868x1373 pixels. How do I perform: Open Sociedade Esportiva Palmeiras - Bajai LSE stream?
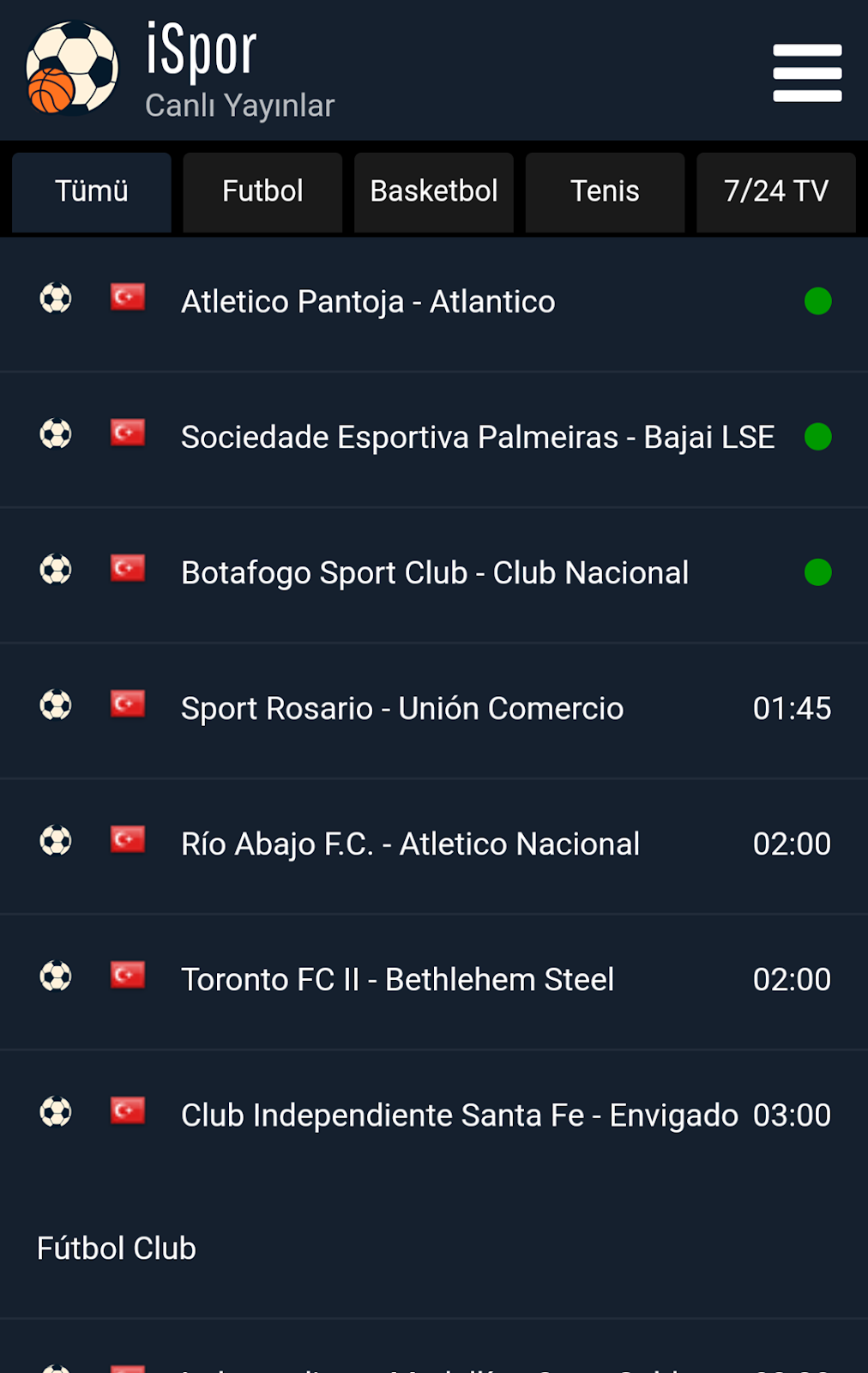click(x=477, y=438)
